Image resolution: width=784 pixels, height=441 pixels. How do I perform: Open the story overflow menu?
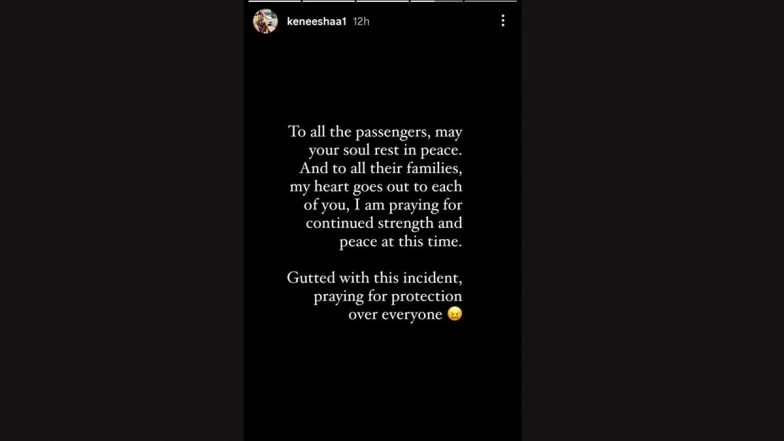(x=503, y=20)
